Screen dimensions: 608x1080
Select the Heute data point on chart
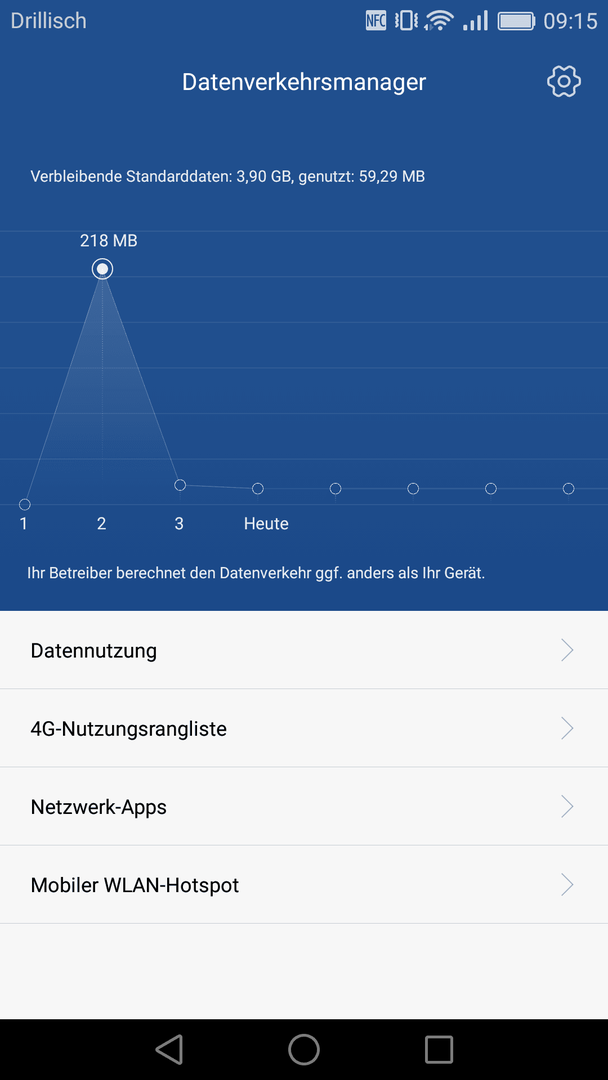point(258,489)
